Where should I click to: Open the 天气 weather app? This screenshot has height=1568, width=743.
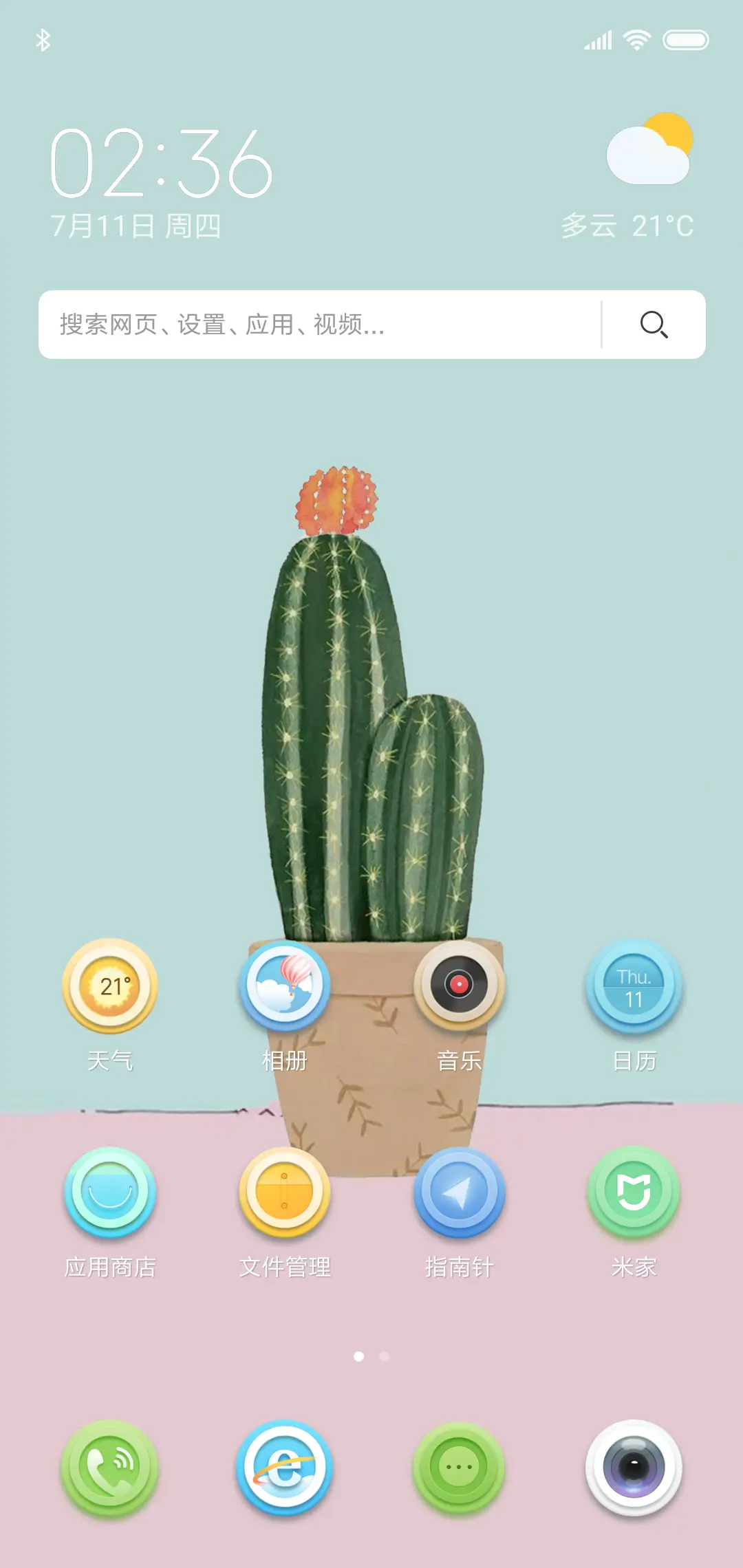(x=110, y=986)
